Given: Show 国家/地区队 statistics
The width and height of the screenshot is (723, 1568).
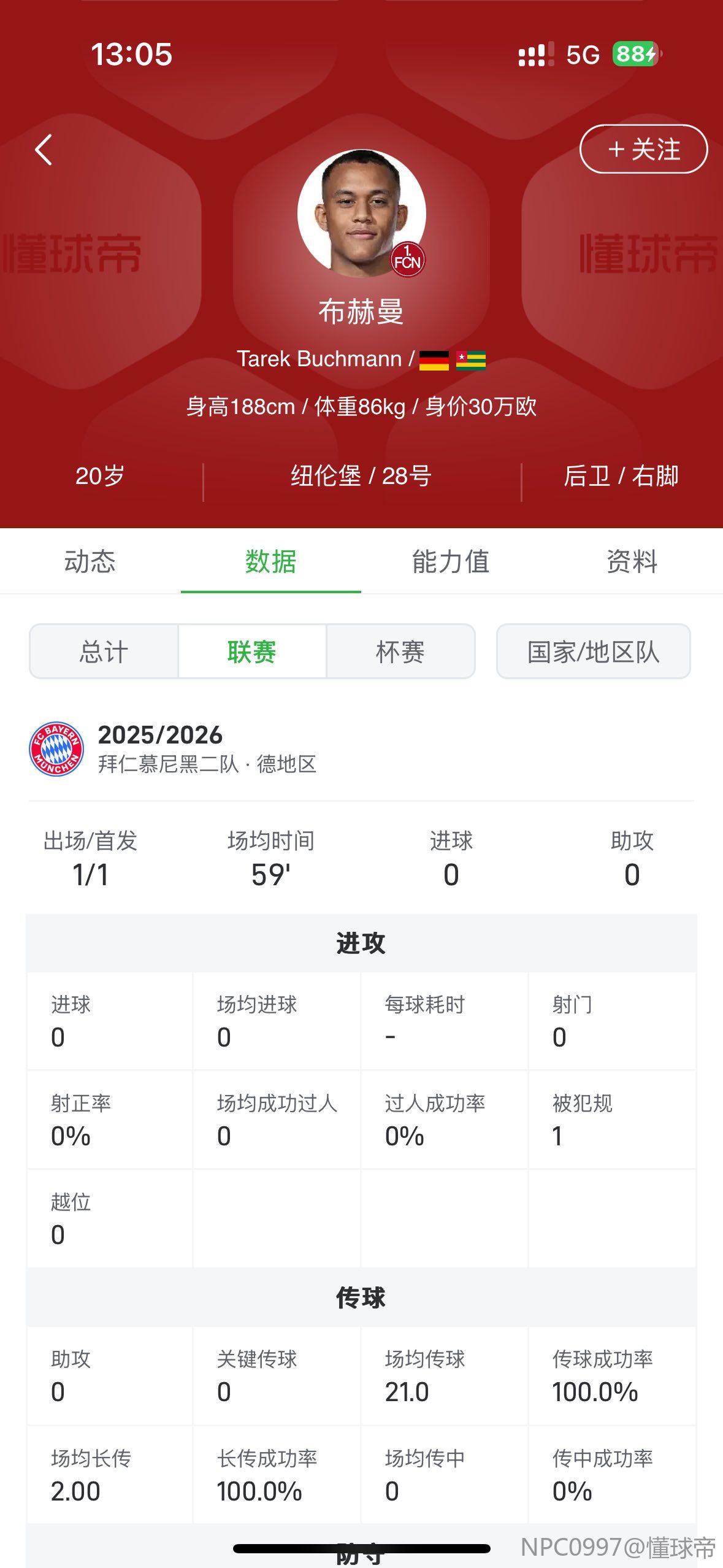Looking at the screenshot, I should tap(593, 651).
